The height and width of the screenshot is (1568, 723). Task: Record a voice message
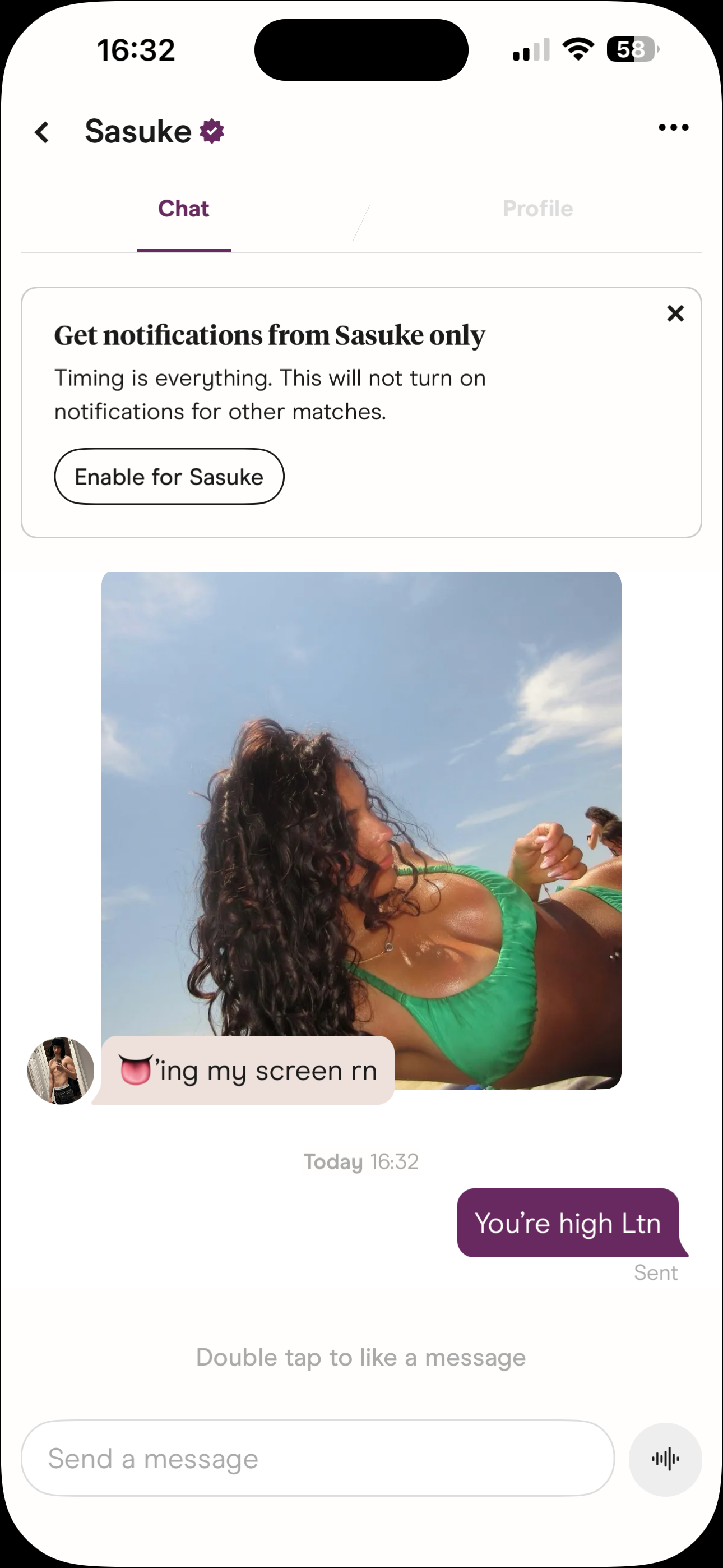point(665,1459)
